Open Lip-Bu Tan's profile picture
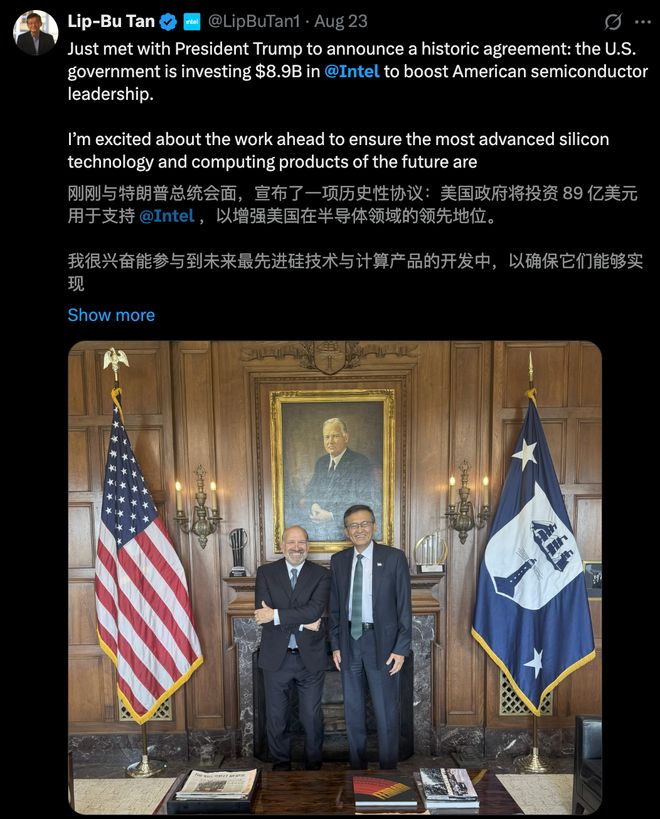Screen dimensions: 660x819 (x=35, y=32)
